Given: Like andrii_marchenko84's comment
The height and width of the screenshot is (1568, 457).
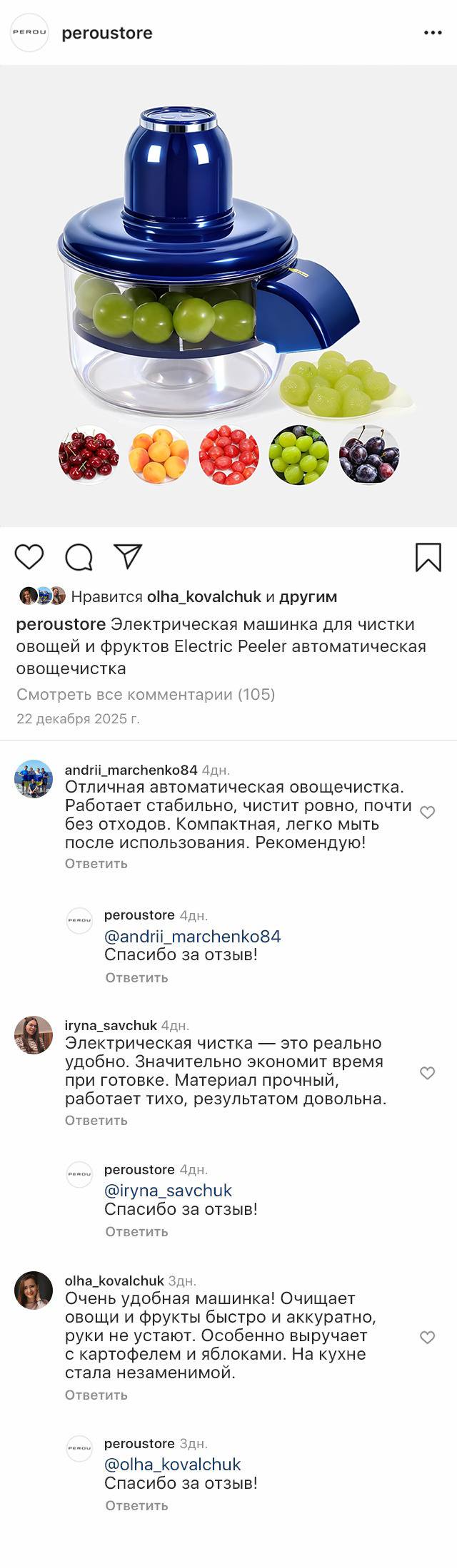Looking at the screenshot, I should pos(427,813).
